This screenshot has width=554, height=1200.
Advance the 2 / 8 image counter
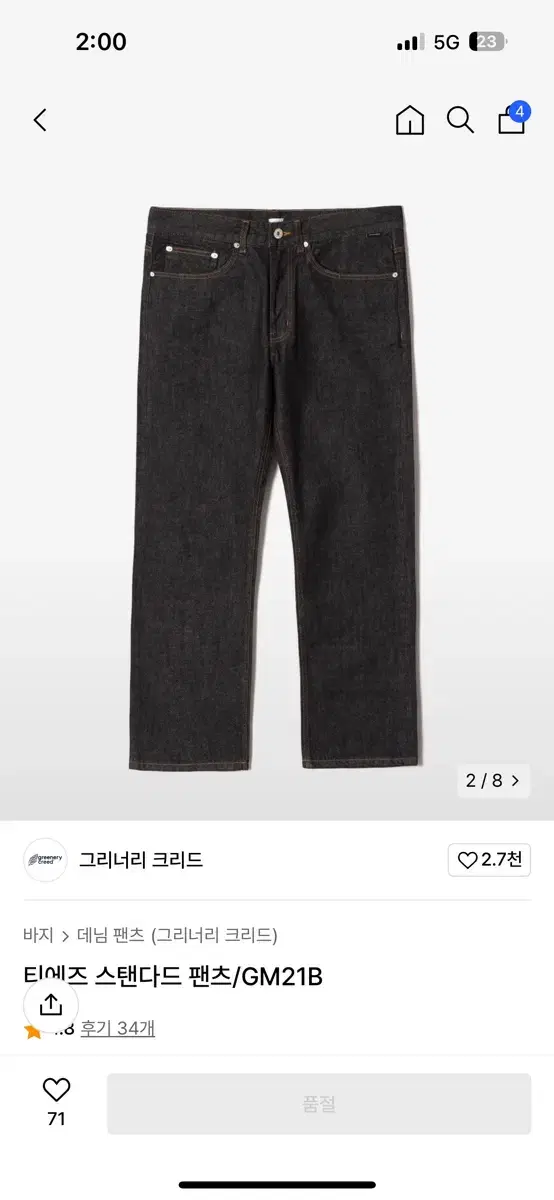click(x=494, y=781)
